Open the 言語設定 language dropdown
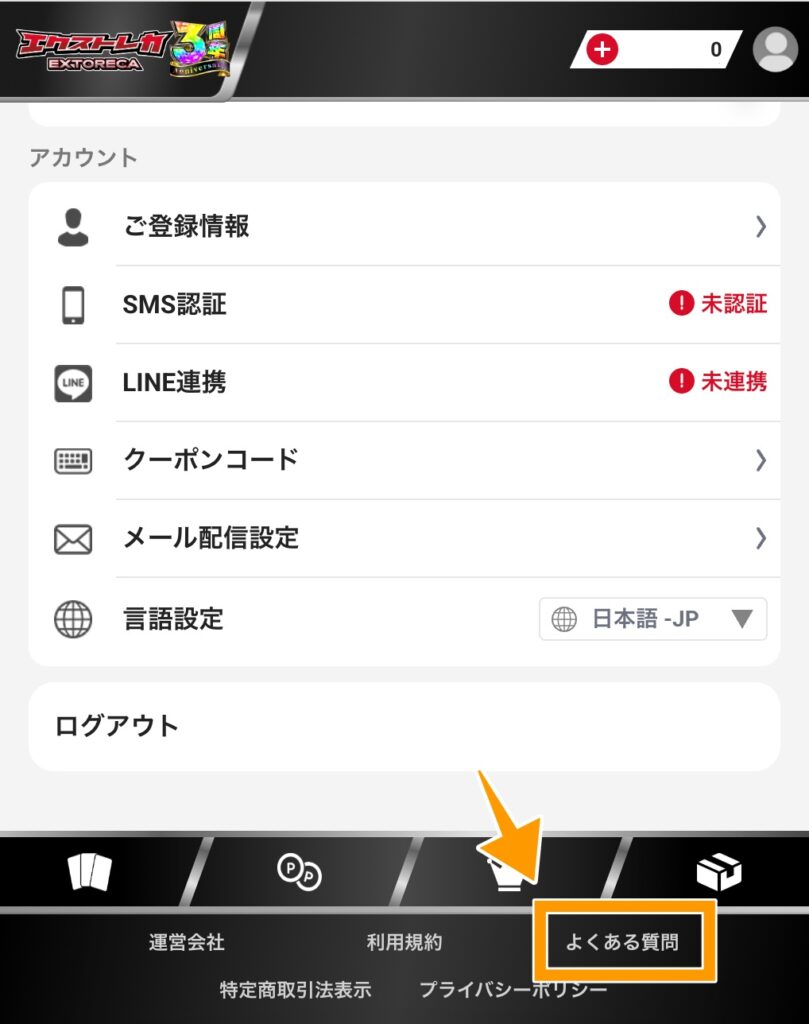 [652, 618]
